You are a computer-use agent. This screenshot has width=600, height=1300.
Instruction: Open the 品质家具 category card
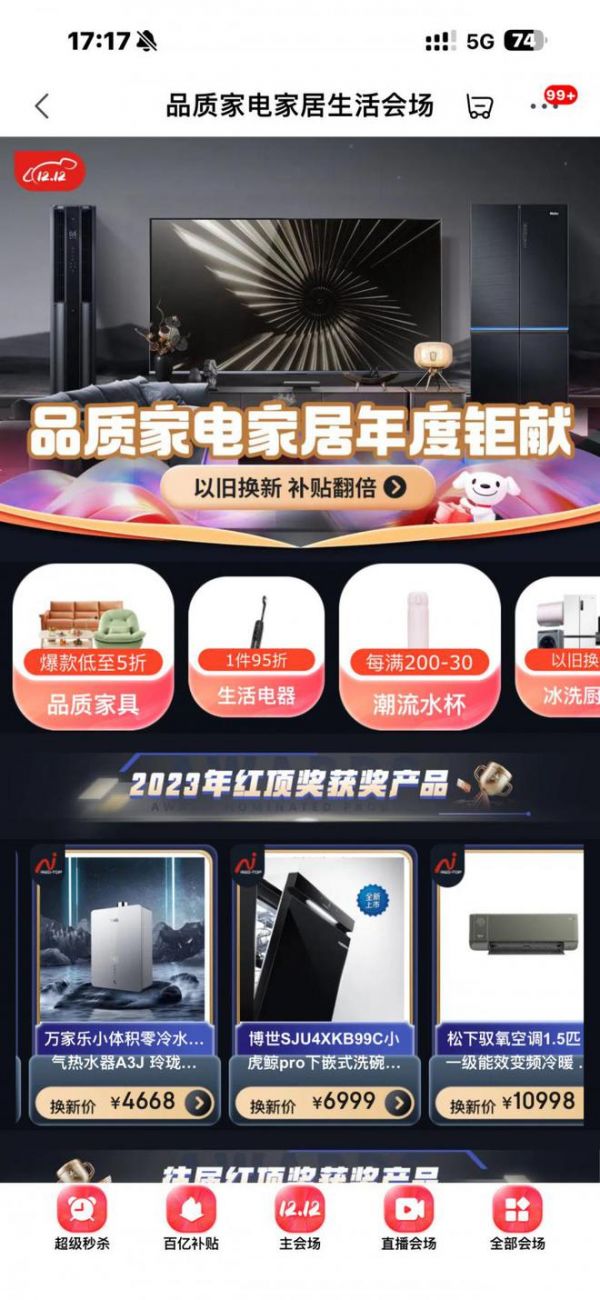93,647
